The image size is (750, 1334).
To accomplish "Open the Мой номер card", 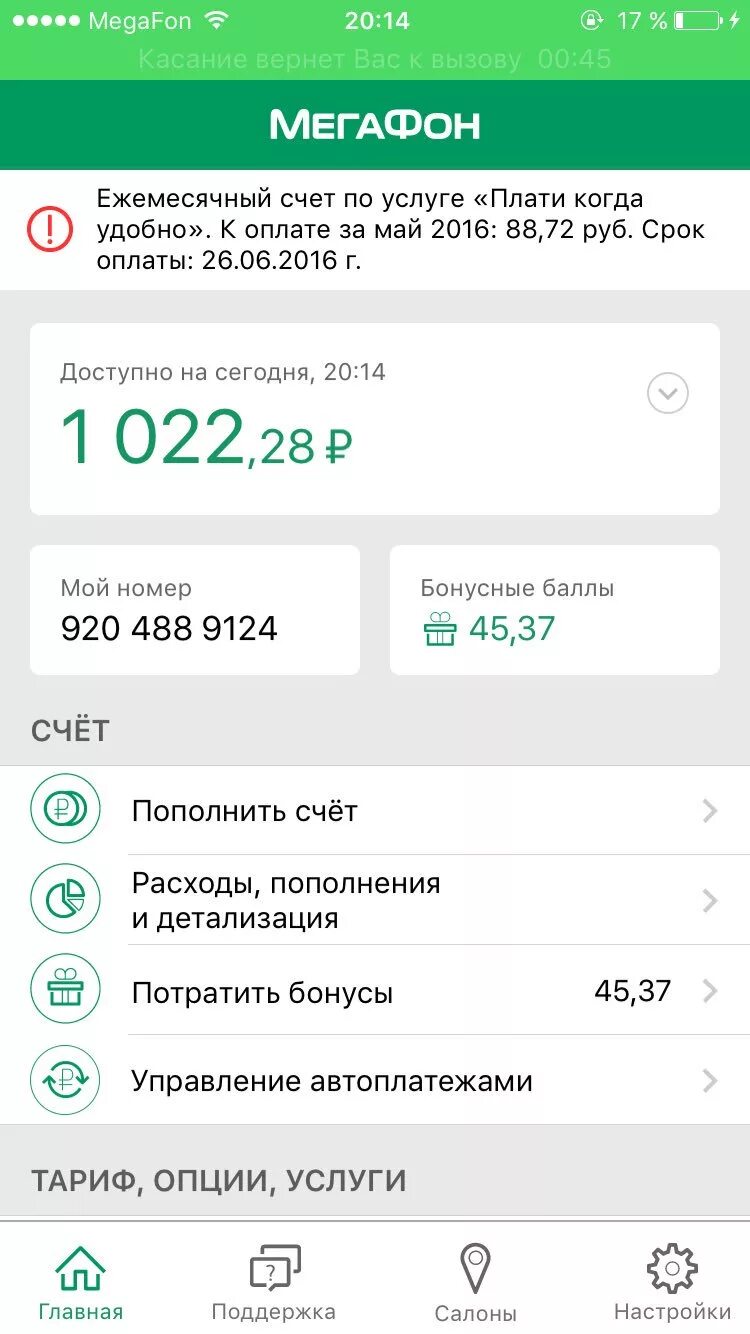I will (x=195, y=610).
